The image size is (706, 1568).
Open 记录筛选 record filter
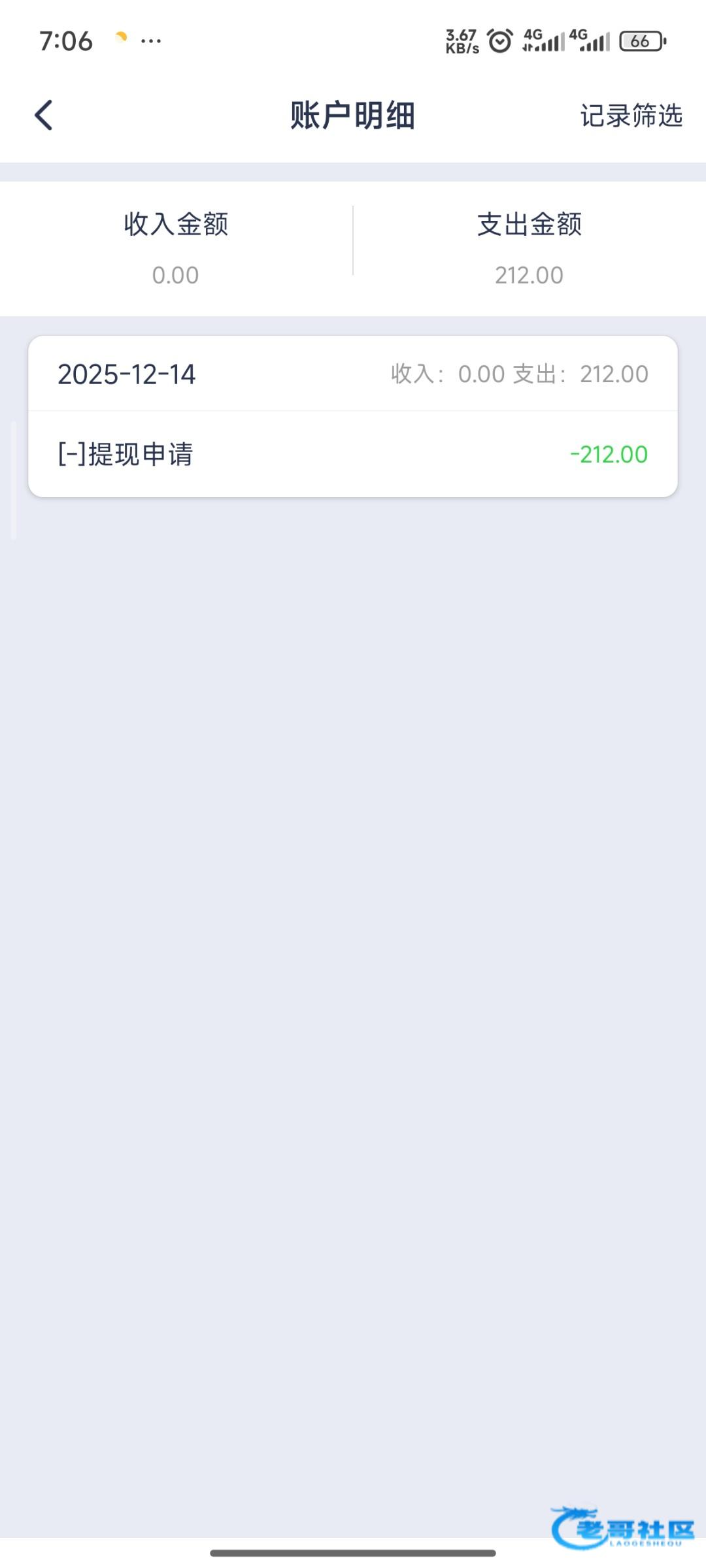click(631, 116)
